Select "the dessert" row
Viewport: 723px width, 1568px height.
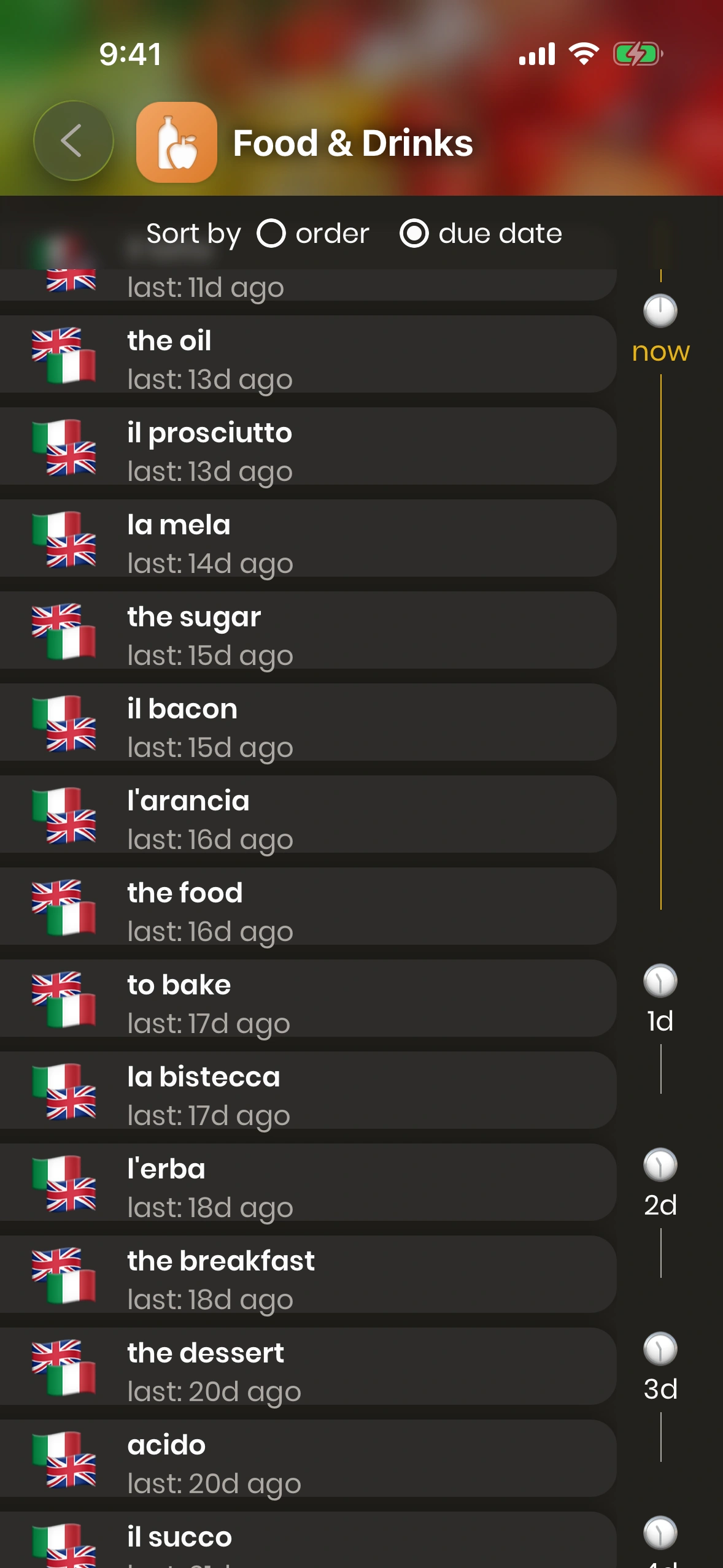pyautogui.click(x=307, y=1367)
